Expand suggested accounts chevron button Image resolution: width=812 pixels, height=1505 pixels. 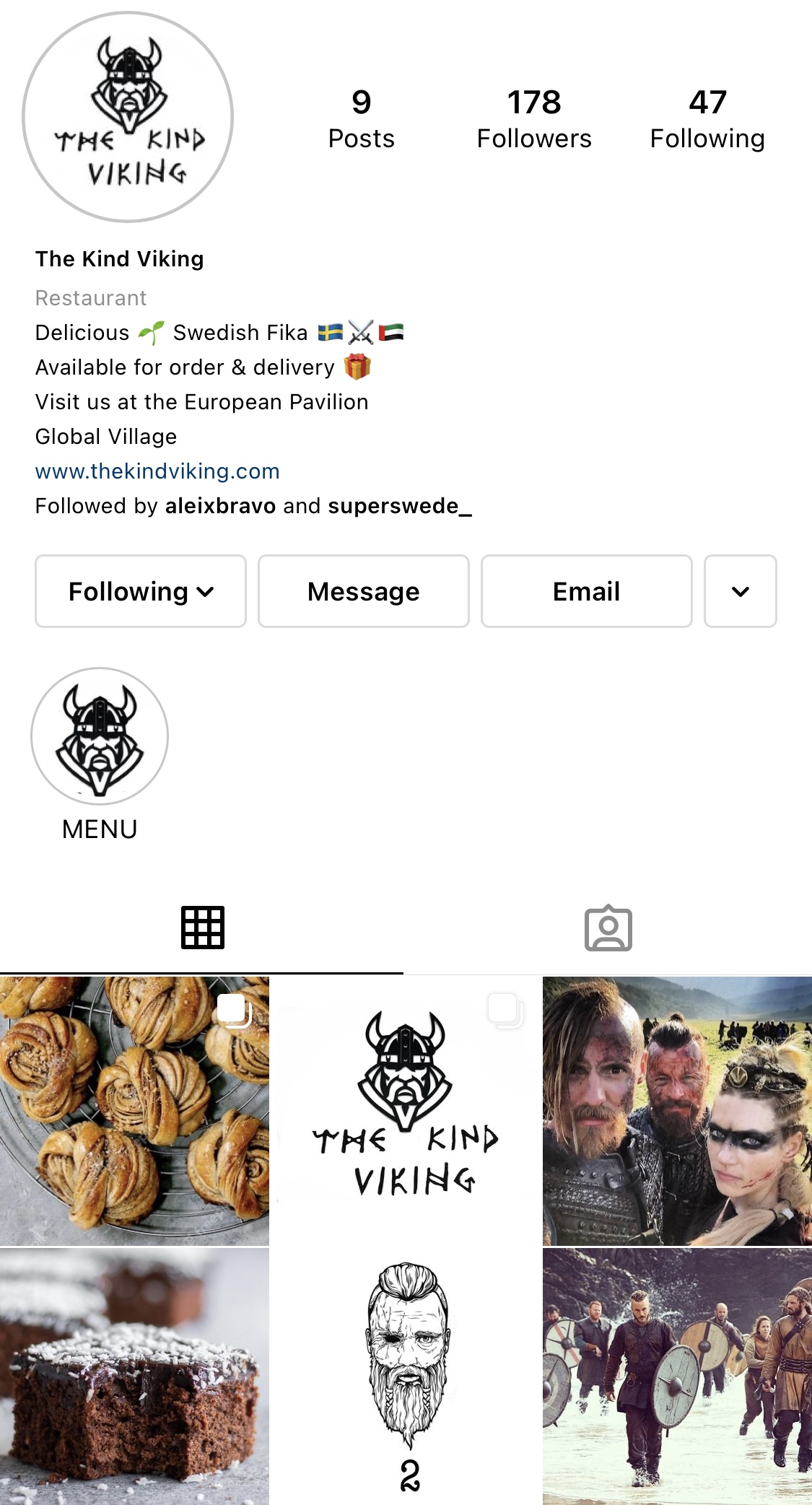click(740, 591)
